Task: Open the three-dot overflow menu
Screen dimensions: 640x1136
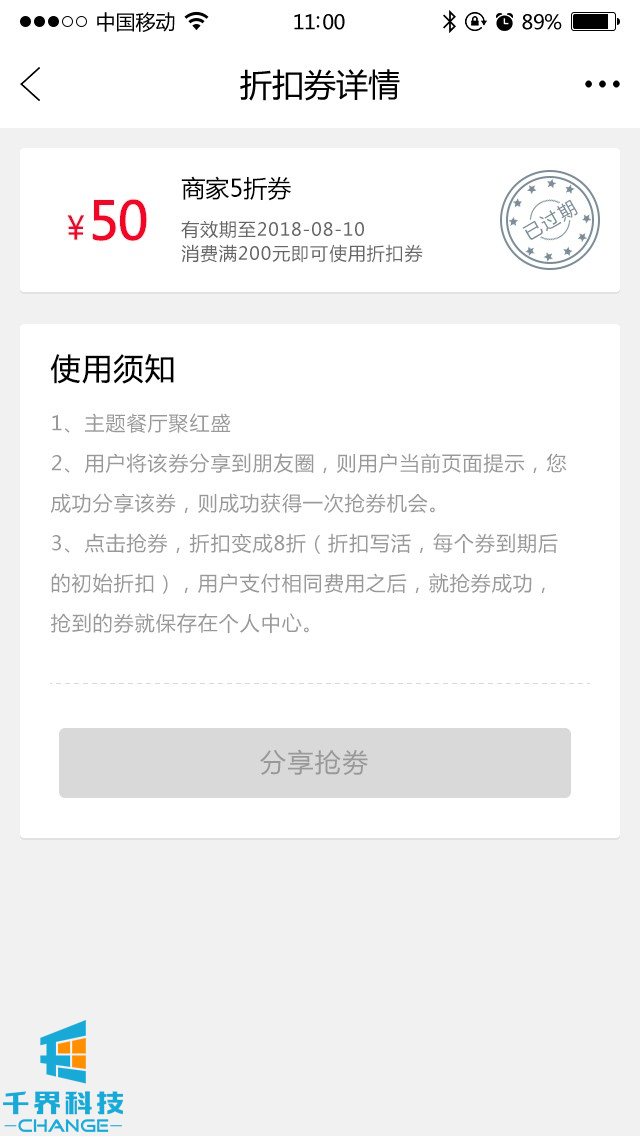Action: tap(602, 85)
